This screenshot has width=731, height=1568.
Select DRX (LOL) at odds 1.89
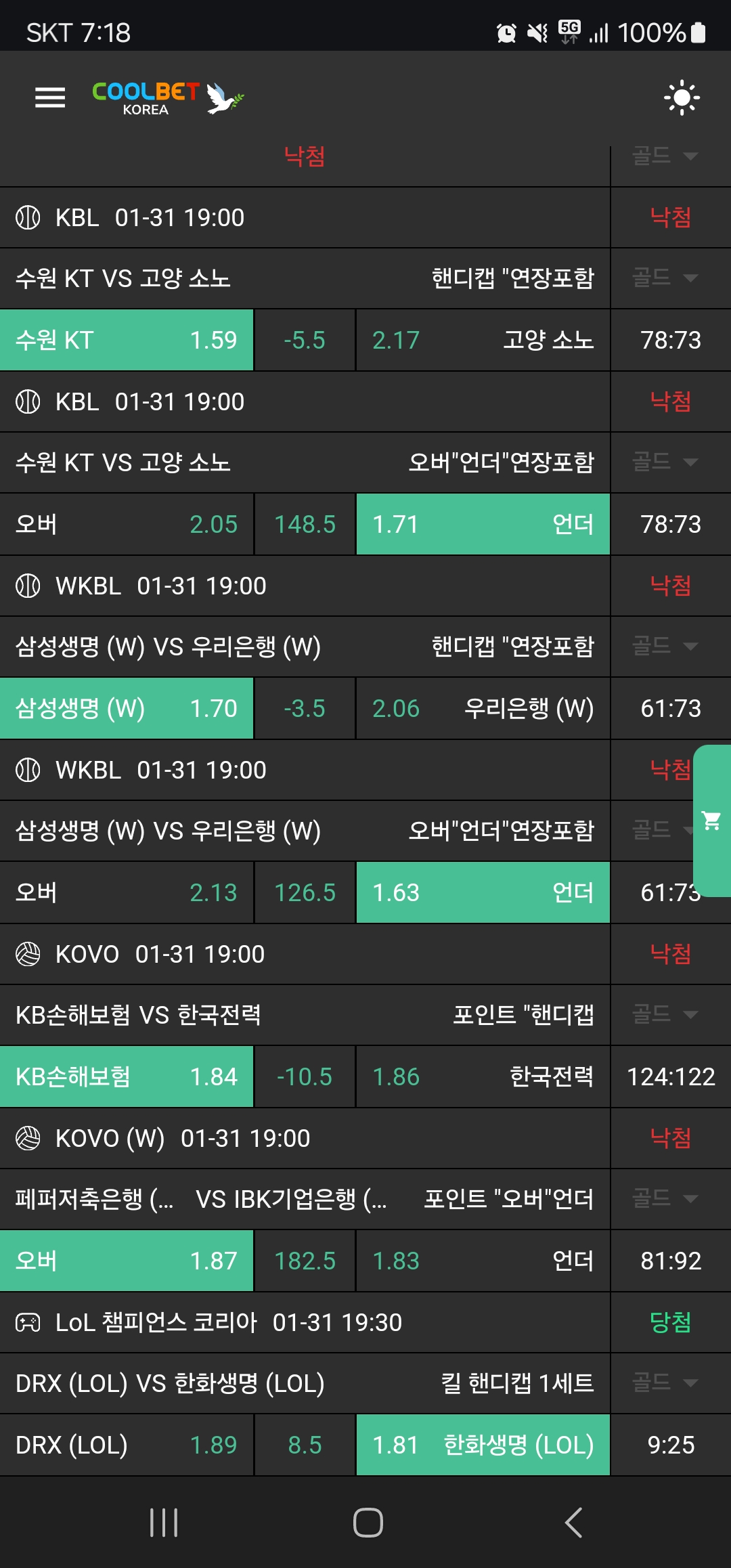click(x=127, y=1445)
